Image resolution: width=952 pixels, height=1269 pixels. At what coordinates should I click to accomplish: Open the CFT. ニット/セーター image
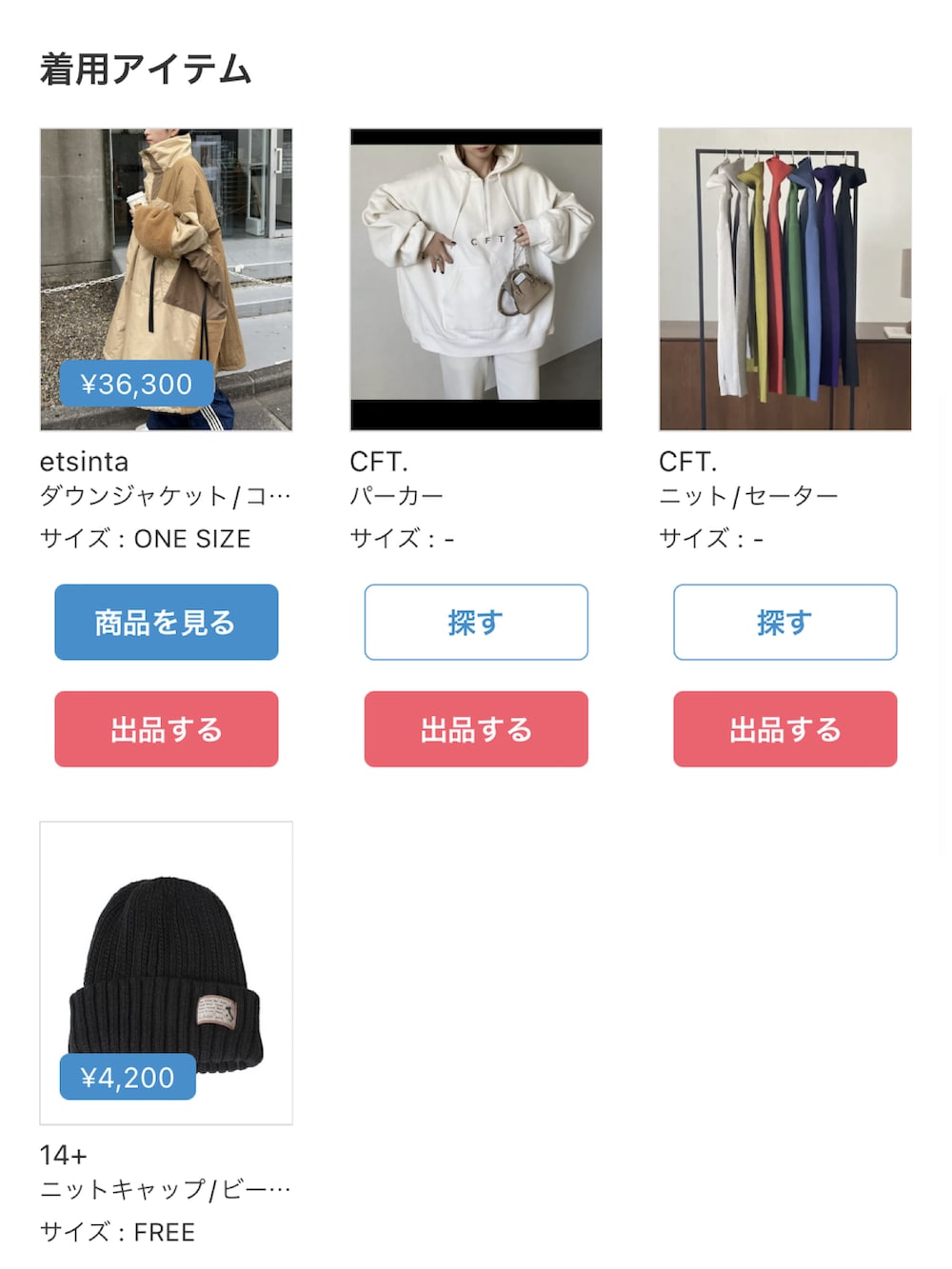784,279
